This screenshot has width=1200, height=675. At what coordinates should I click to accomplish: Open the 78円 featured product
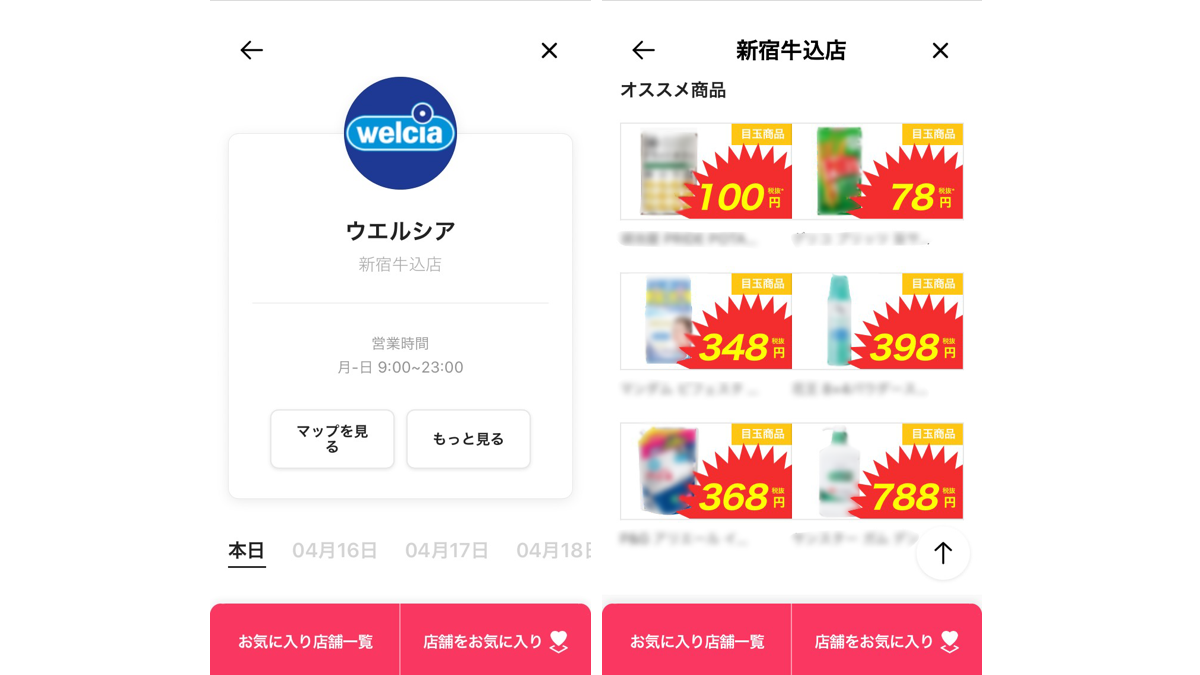pos(878,172)
